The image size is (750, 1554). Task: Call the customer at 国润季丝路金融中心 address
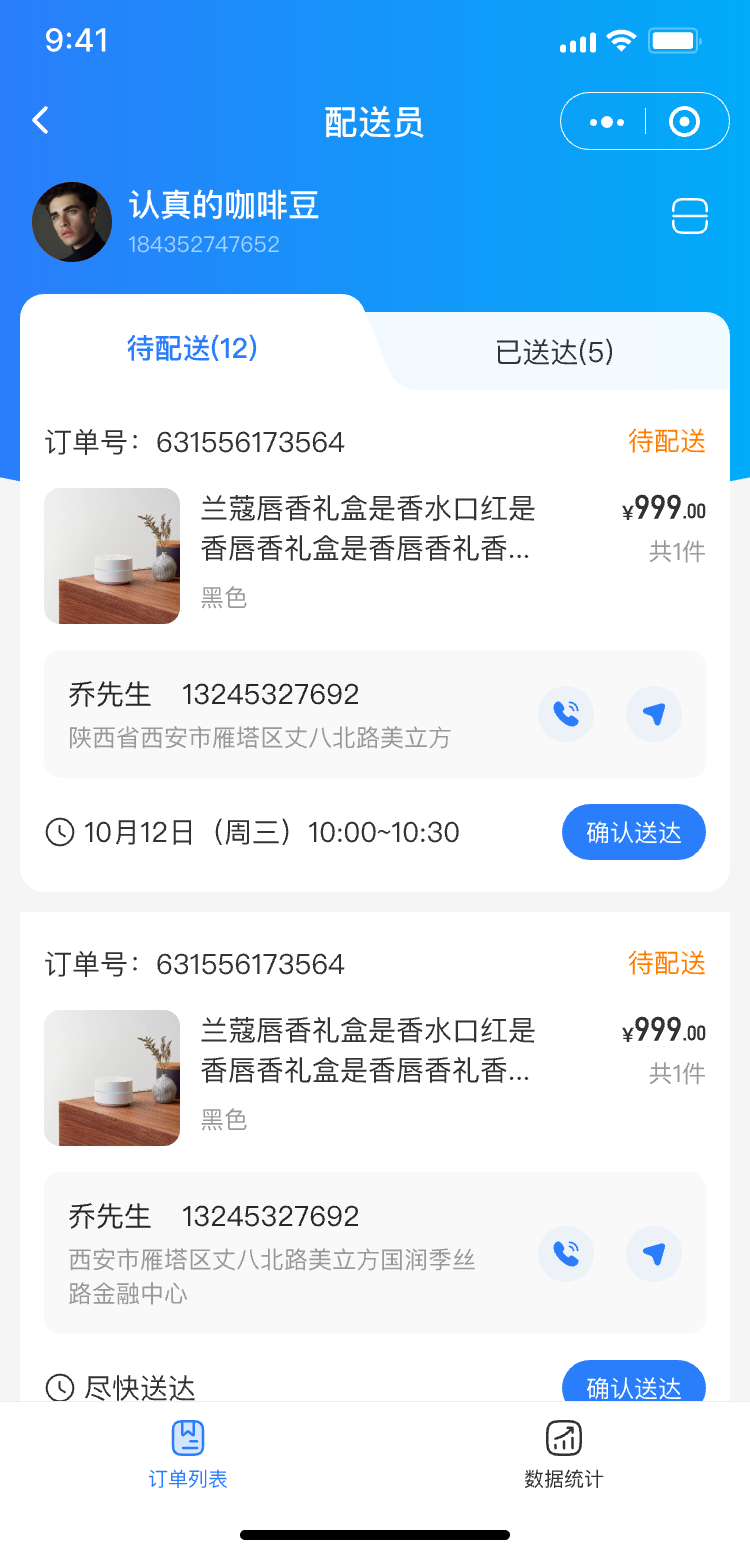point(566,1254)
